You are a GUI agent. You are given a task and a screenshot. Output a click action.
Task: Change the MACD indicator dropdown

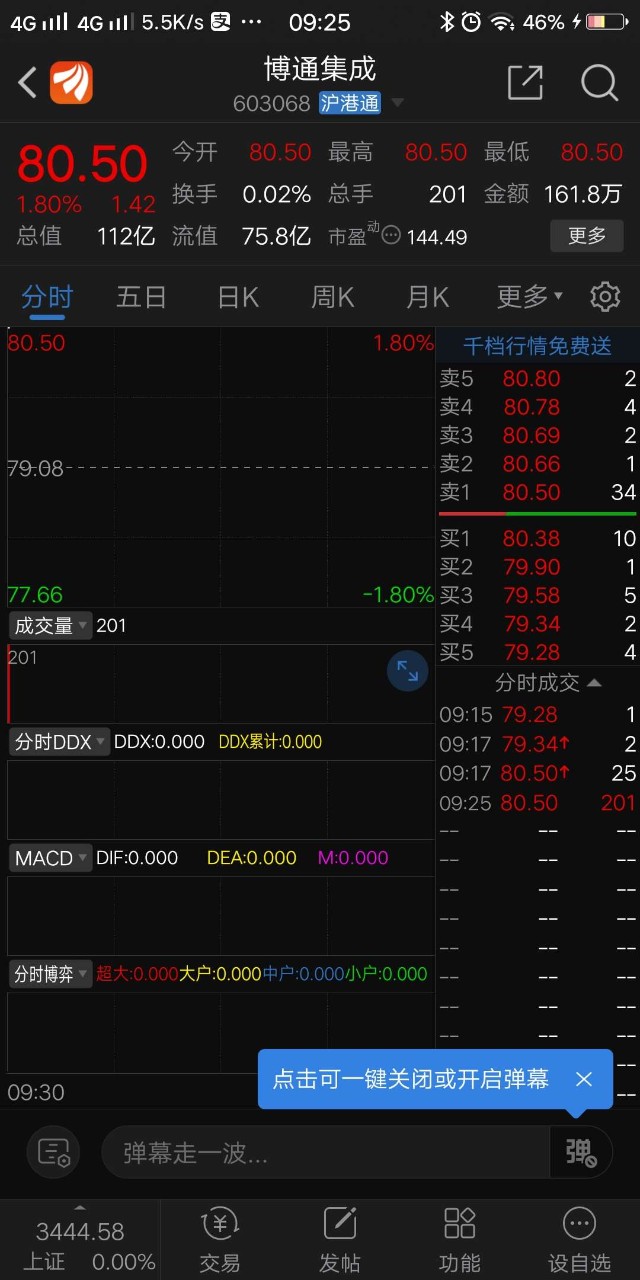(51, 858)
